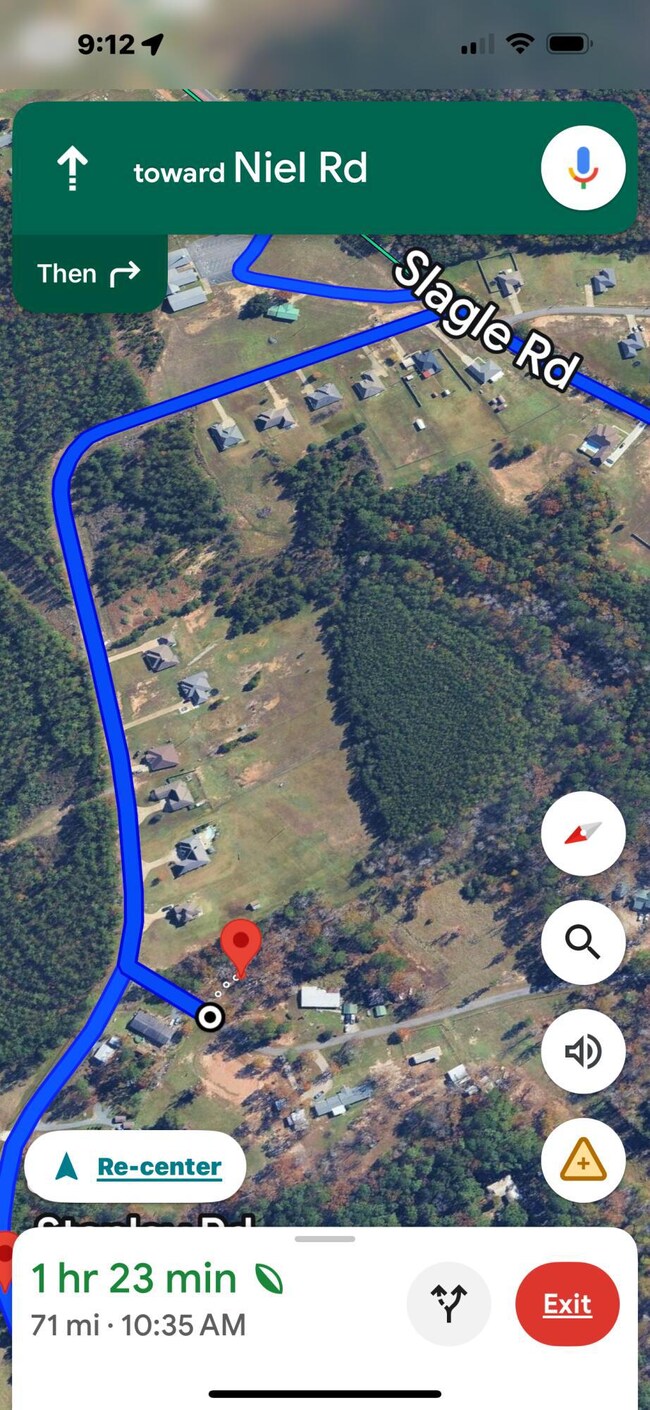Viewport: 650px width, 1410px height.
Task: Open the voice guidance sound settings
Action: point(583,1051)
